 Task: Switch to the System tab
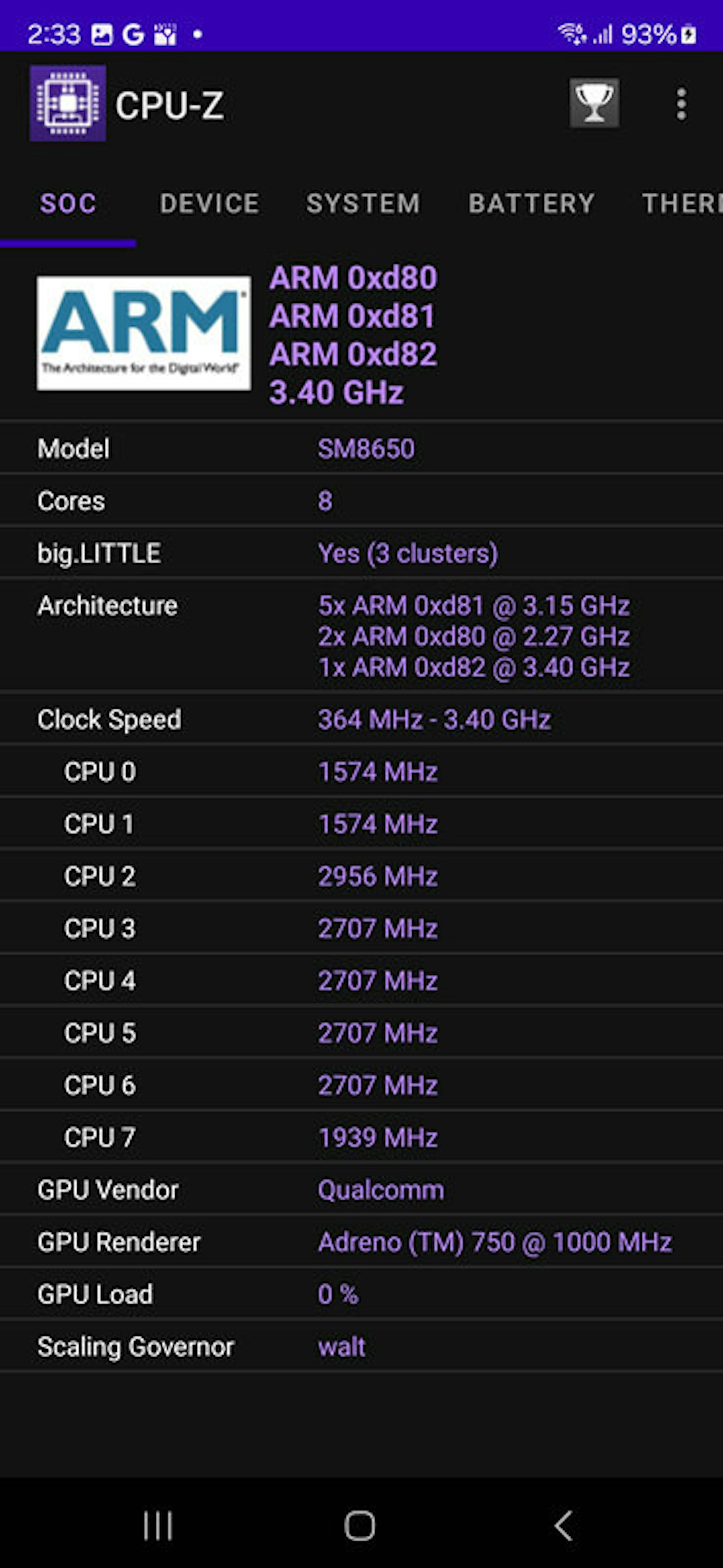tap(363, 203)
